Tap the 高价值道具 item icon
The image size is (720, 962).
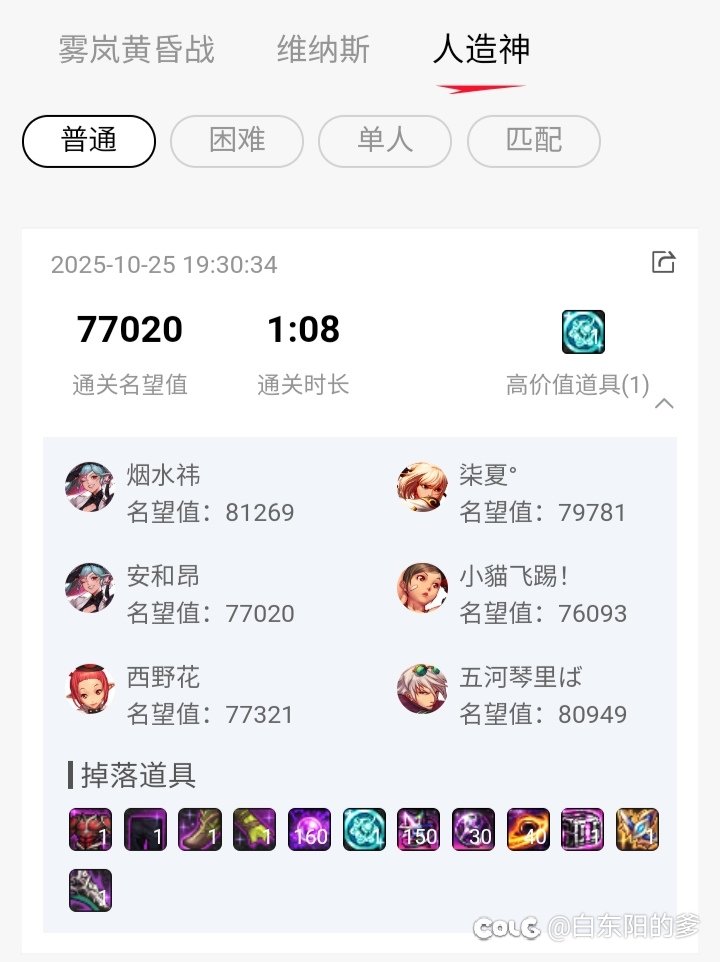(x=583, y=332)
